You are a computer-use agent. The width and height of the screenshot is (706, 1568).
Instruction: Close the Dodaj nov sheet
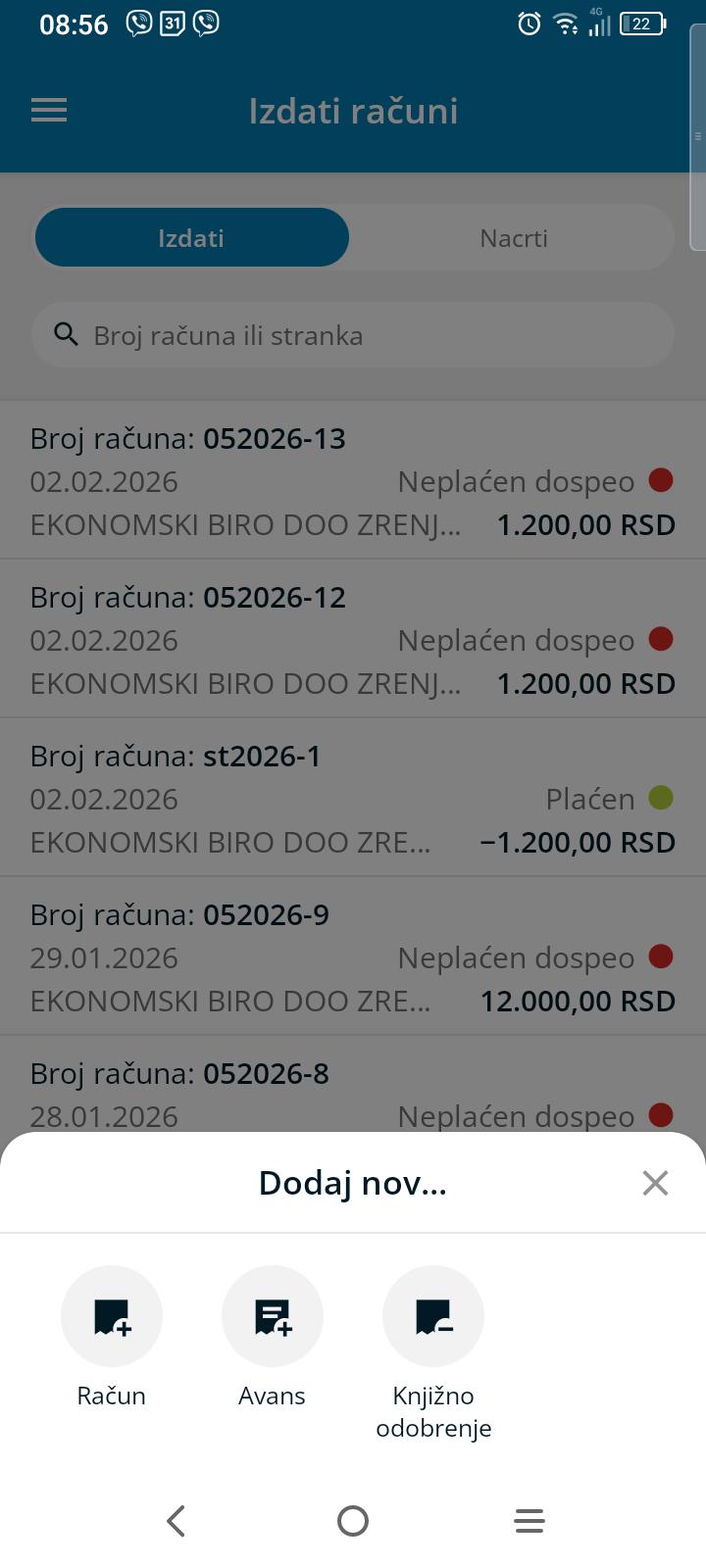tap(655, 1183)
